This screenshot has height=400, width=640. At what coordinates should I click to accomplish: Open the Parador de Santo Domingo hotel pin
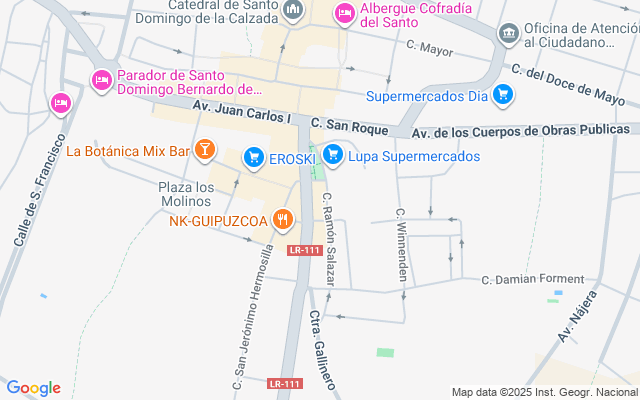point(101,79)
